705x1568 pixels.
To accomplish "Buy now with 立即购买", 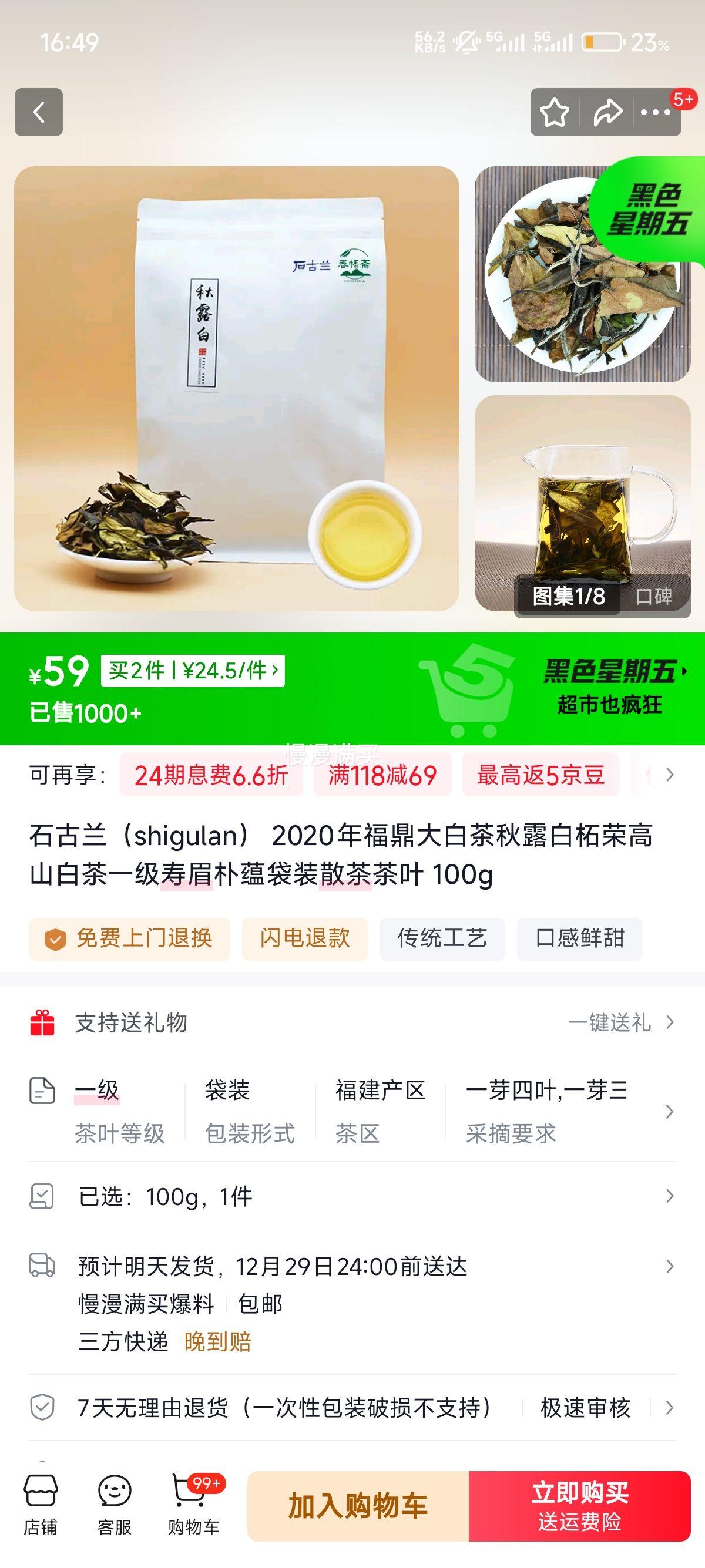I will click(580, 1506).
